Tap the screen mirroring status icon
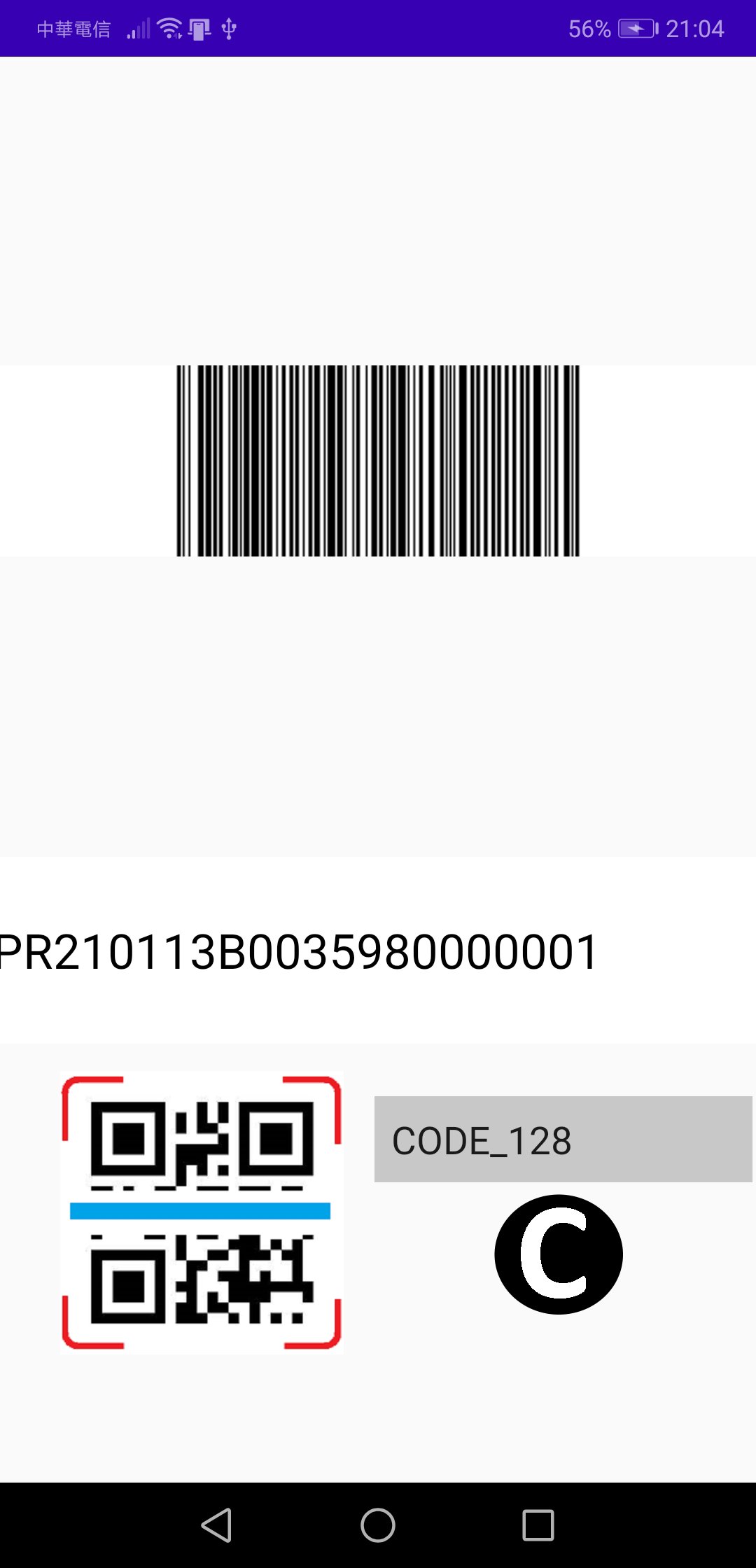Screen dimensions: 756x1568 198,28
